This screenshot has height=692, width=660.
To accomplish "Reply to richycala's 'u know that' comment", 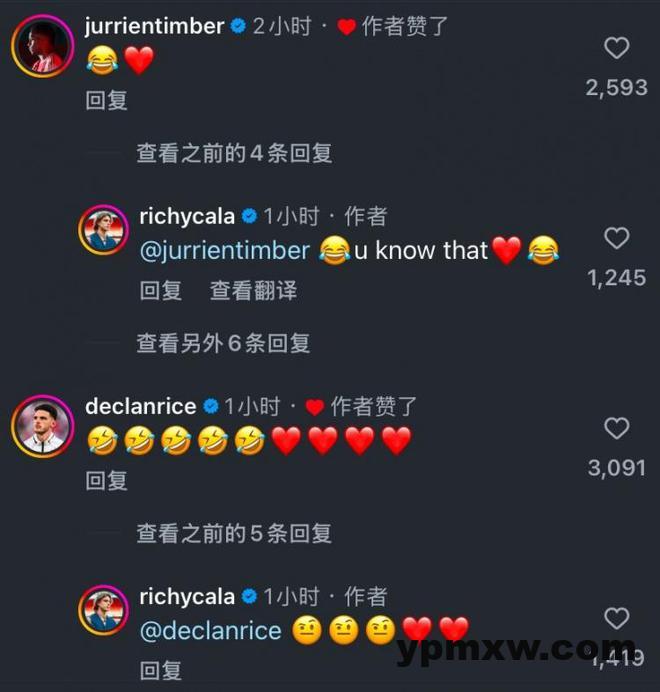I will click(x=160, y=291).
